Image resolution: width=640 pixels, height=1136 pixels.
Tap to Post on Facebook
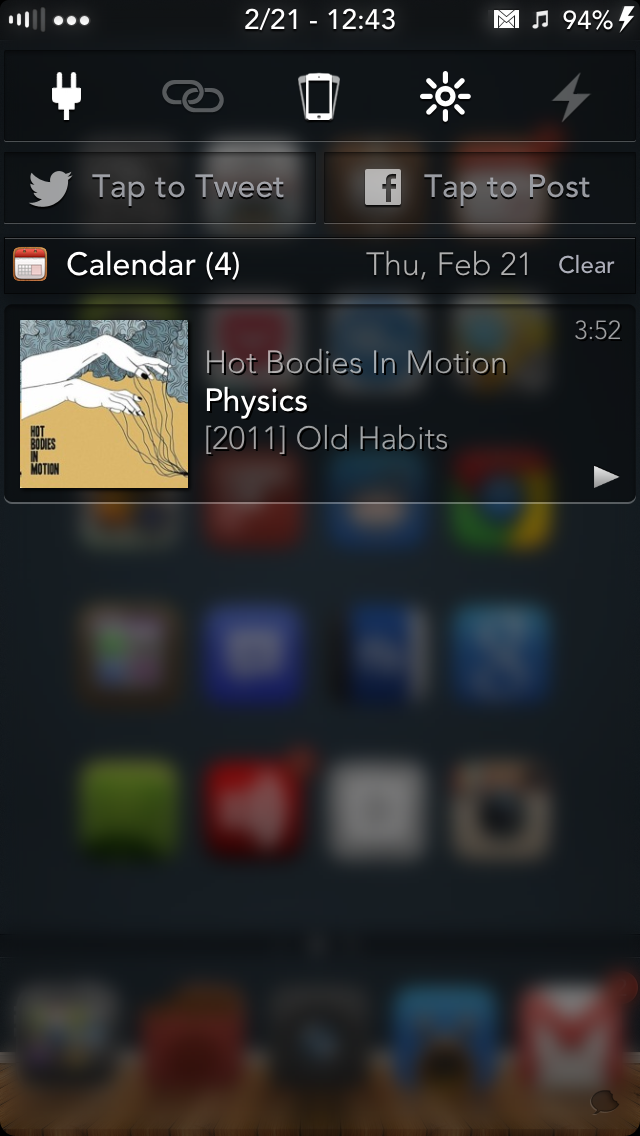[479, 187]
